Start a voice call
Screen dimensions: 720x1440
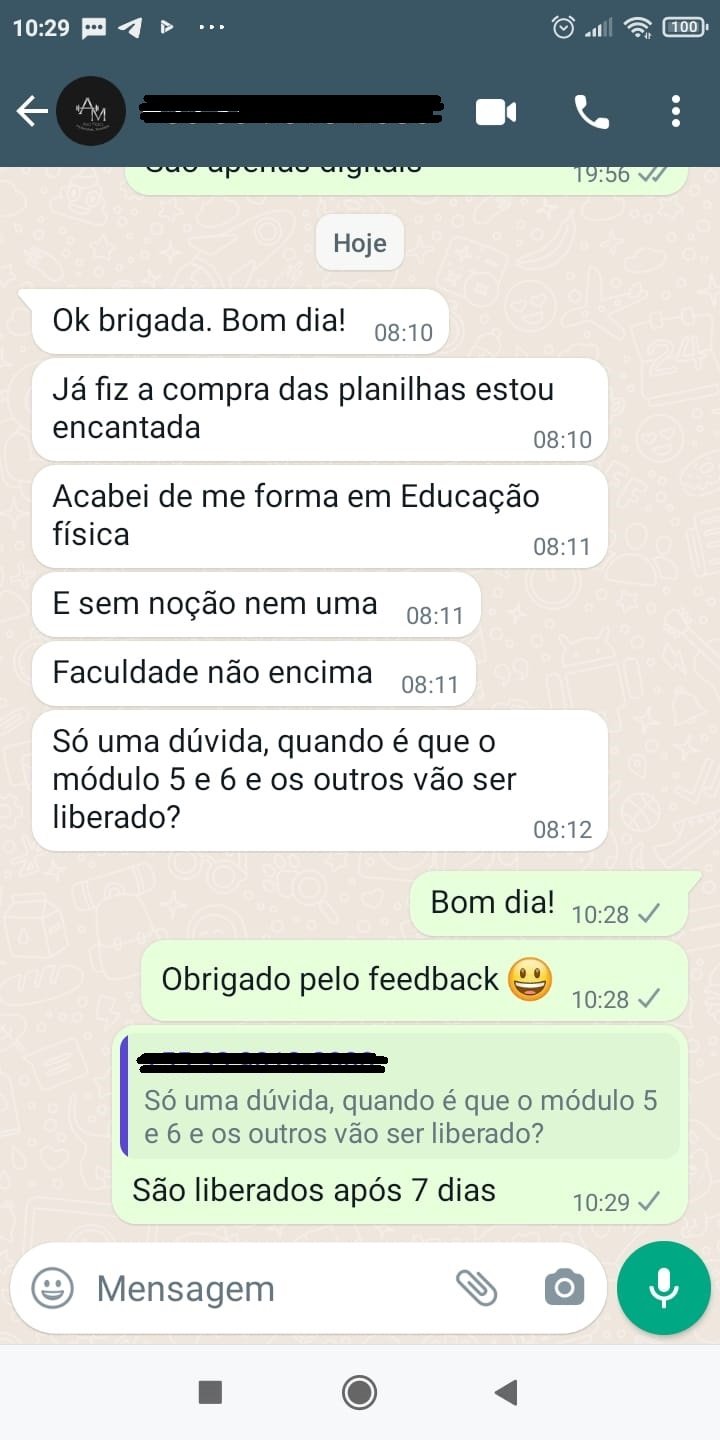coord(592,112)
